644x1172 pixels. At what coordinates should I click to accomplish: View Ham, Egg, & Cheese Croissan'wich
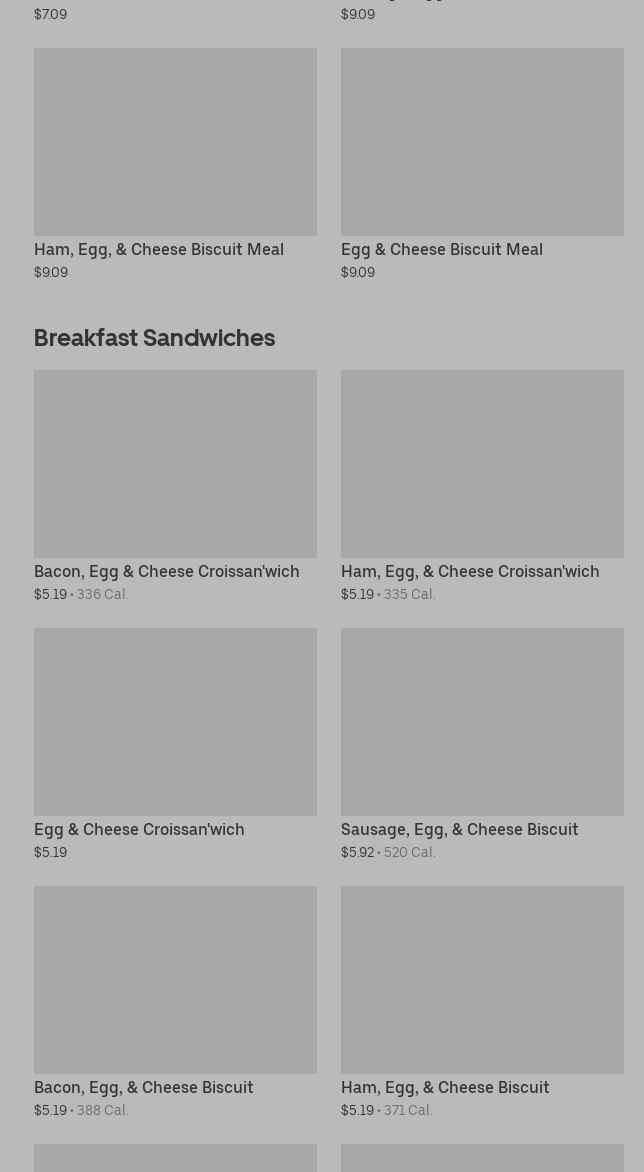tap(482, 486)
